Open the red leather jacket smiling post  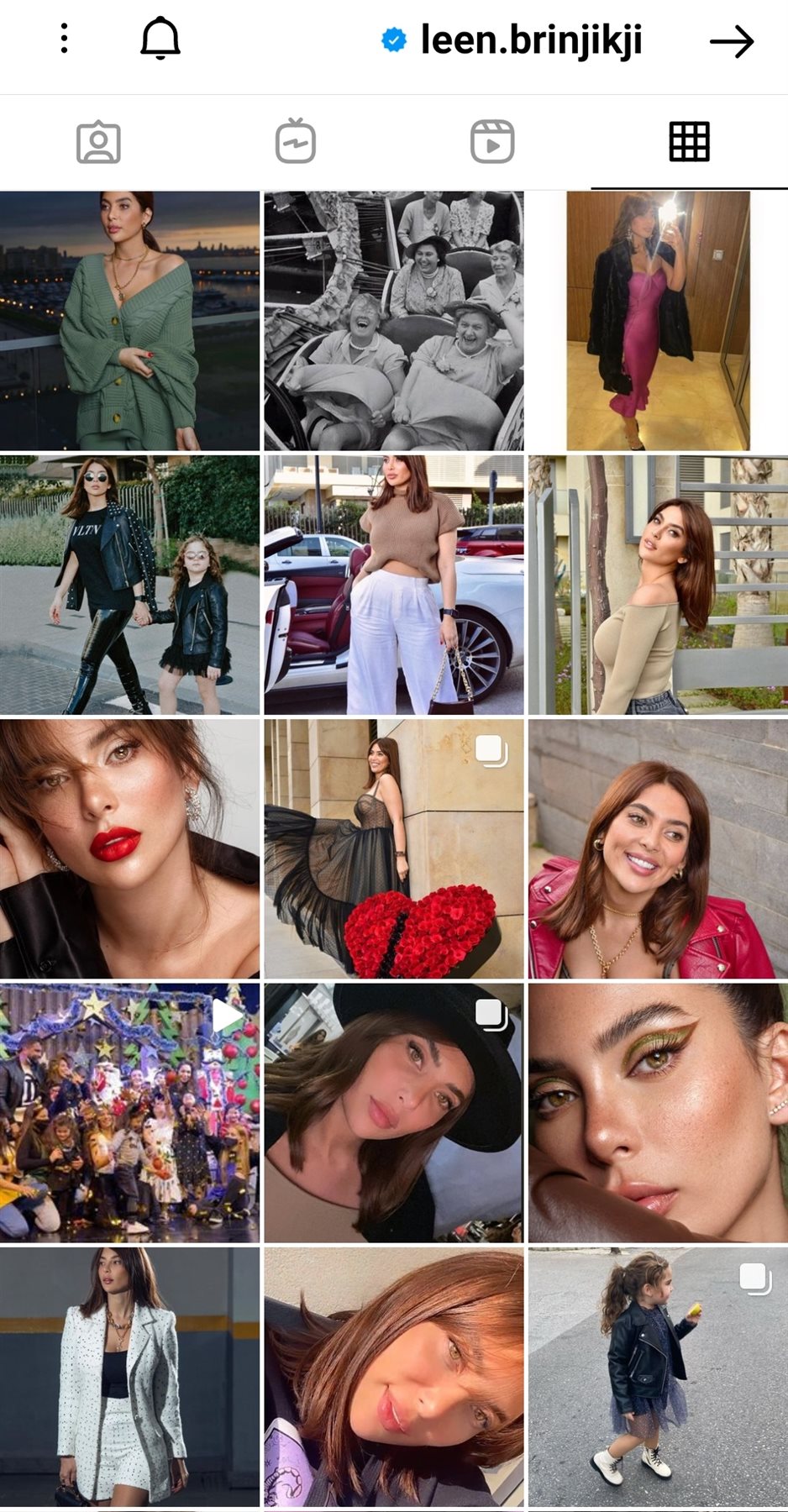click(658, 848)
